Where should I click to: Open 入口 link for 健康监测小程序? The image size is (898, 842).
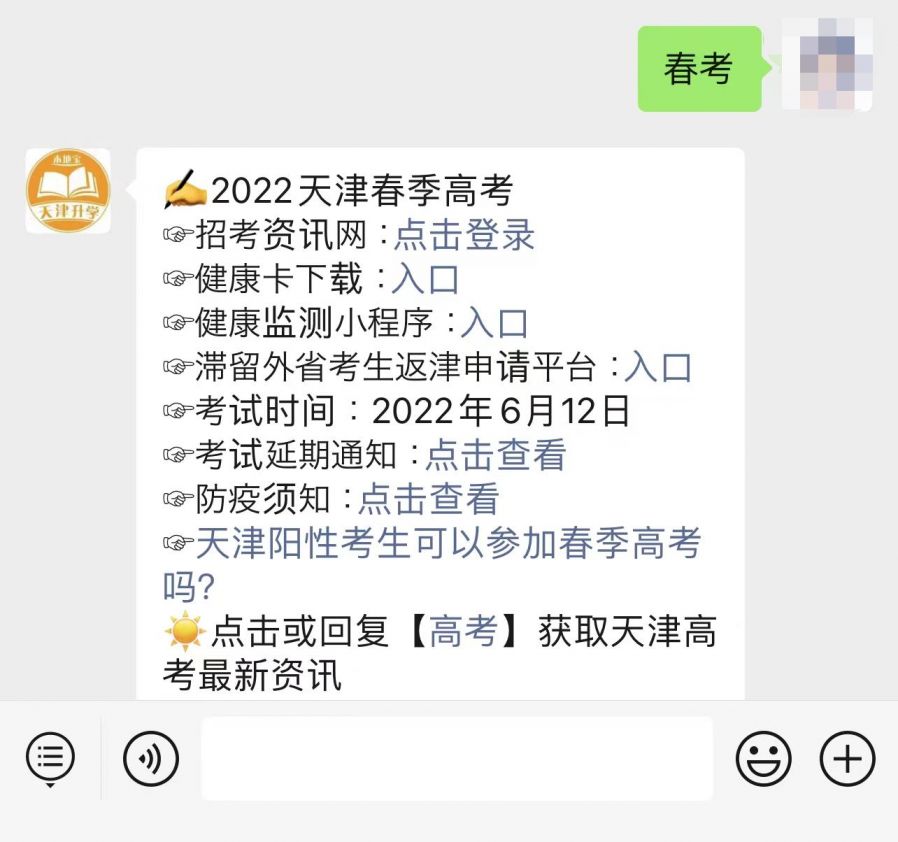pos(494,323)
